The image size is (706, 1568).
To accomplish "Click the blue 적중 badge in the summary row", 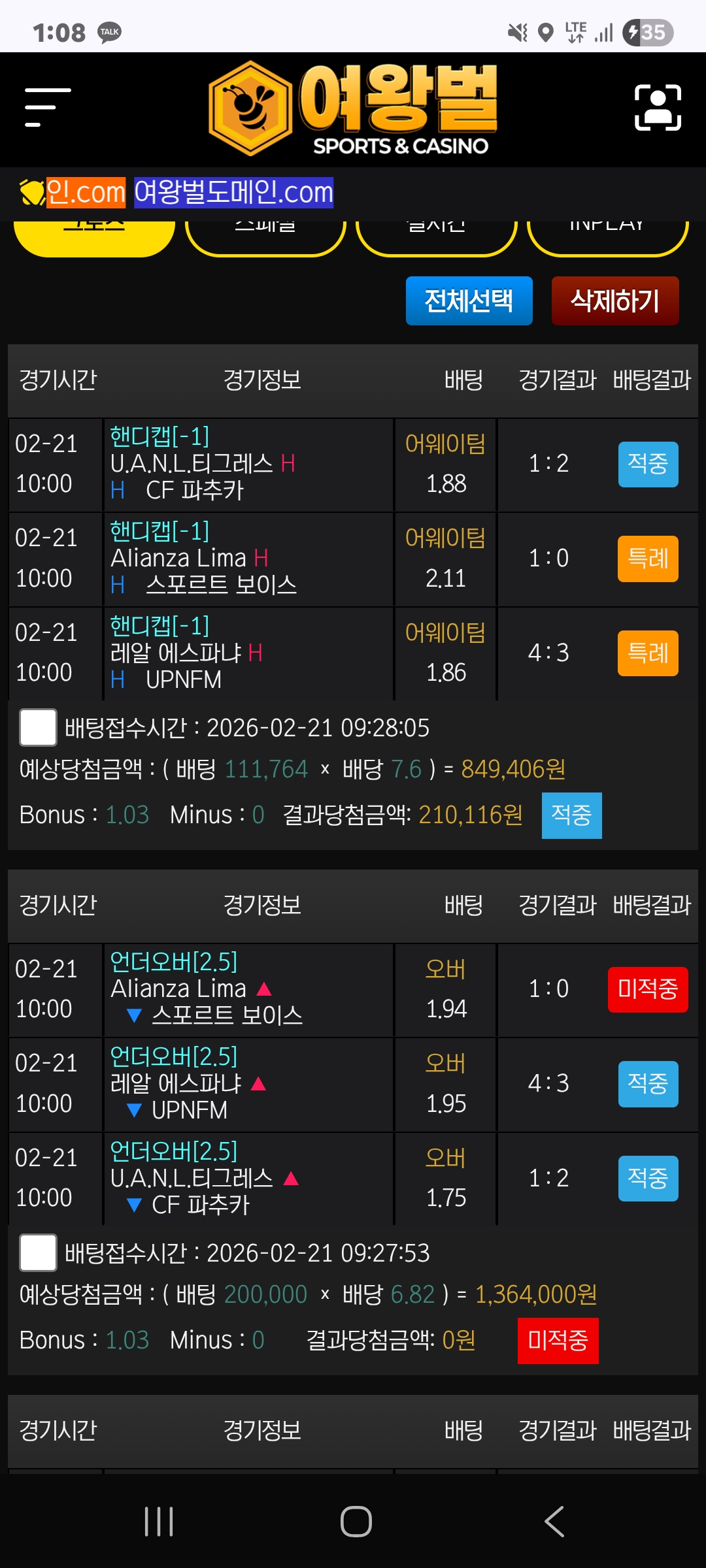I will pyautogui.click(x=571, y=814).
